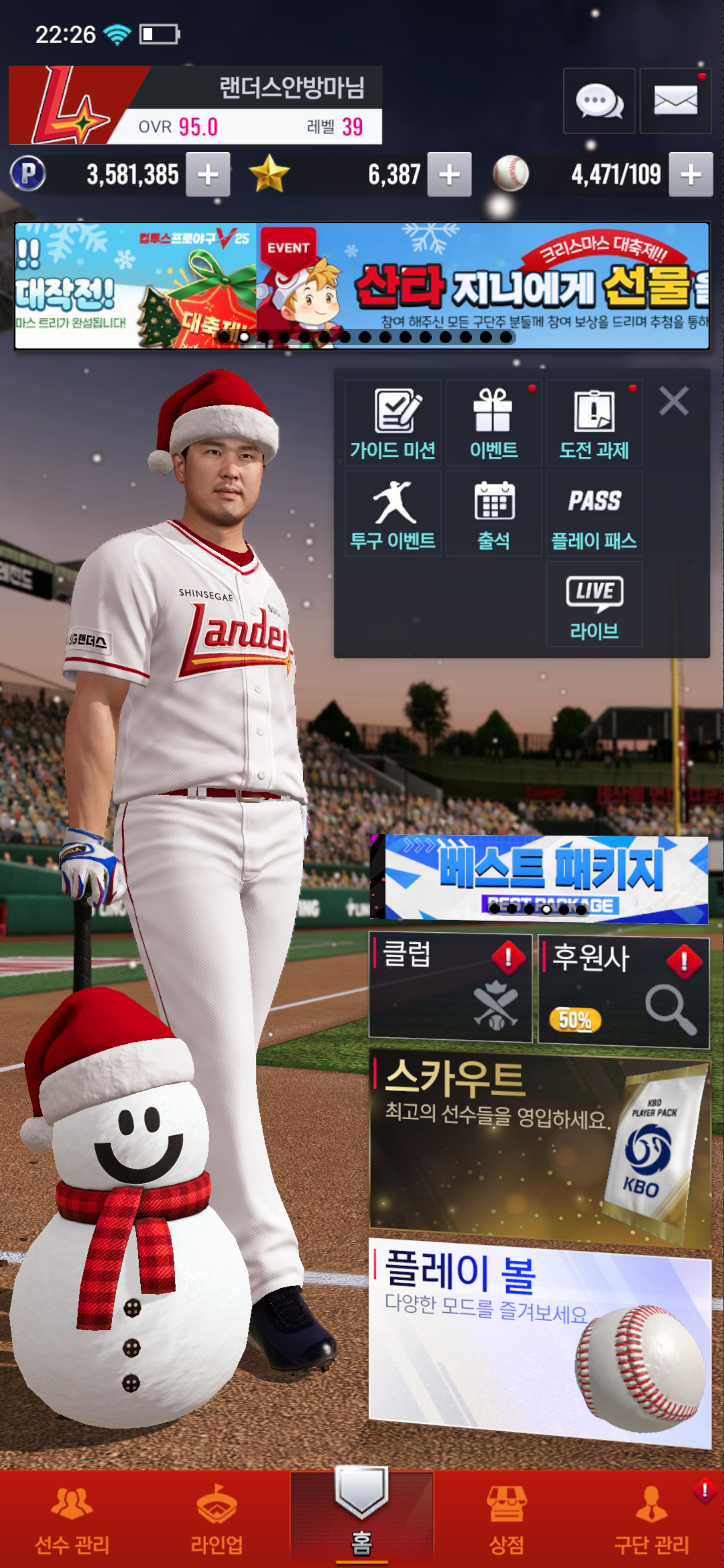Open 가이드 미션 menu
Image resolution: width=724 pixels, height=1568 pixels.
pos(393,423)
